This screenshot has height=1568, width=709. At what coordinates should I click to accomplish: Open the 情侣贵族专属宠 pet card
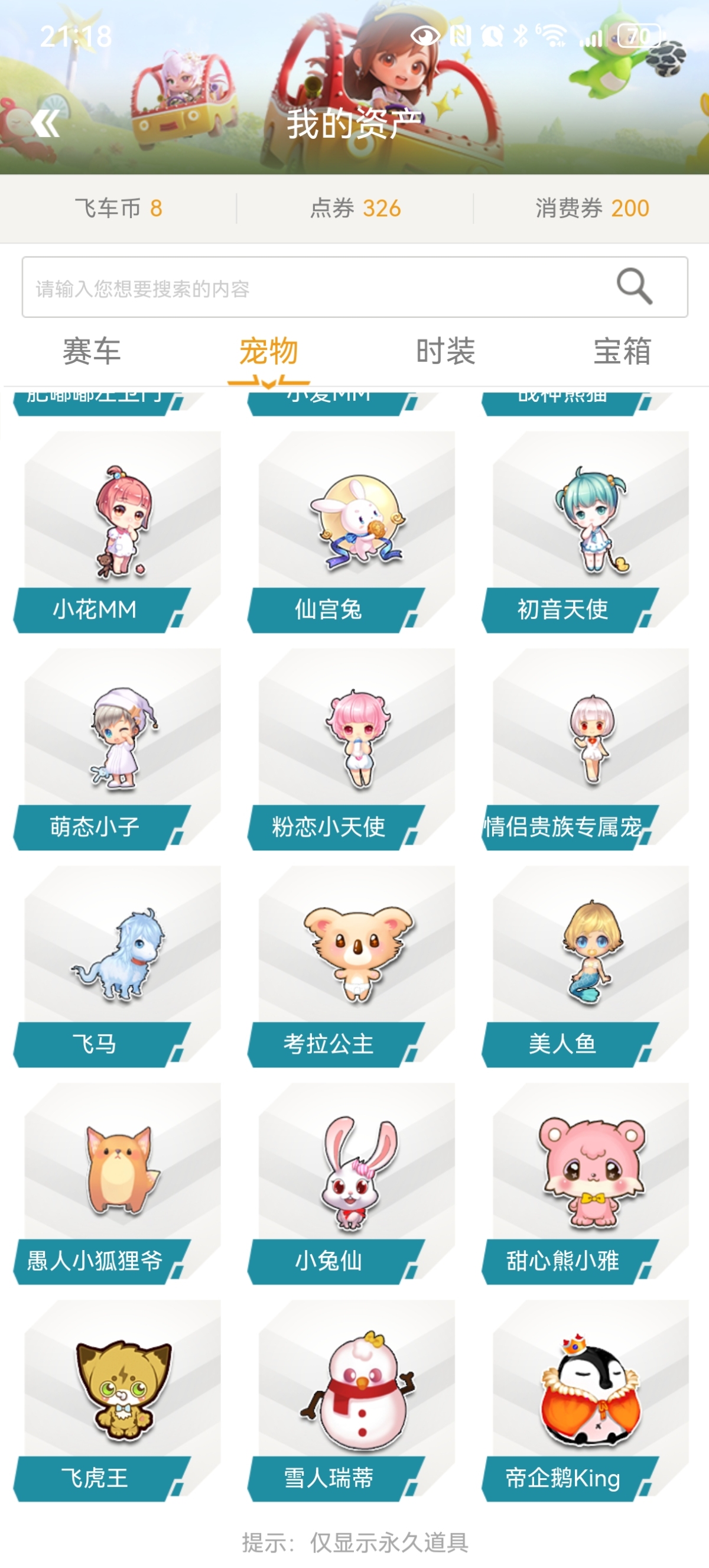pos(590,749)
